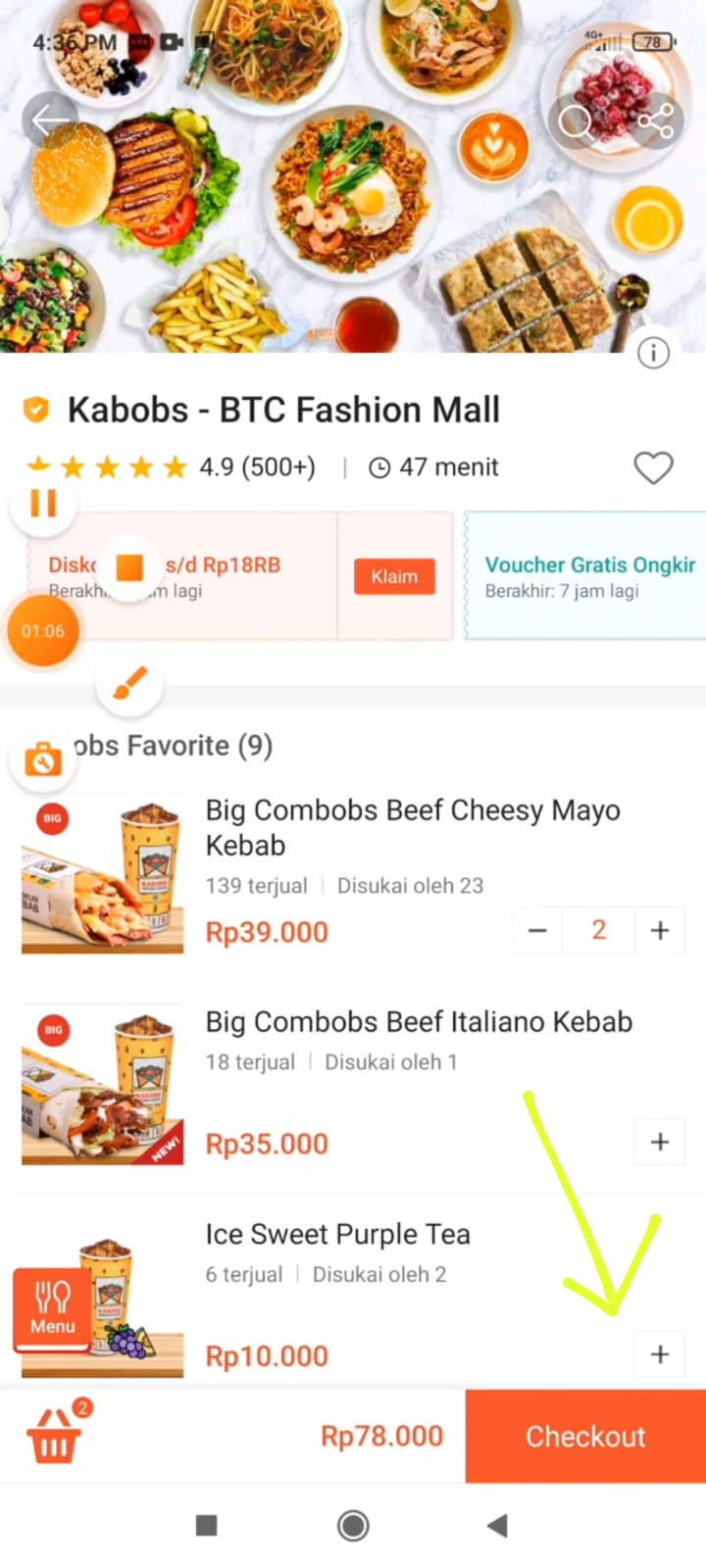View restaurant info via the (i) icon
The image size is (706, 1568).
tap(653, 353)
